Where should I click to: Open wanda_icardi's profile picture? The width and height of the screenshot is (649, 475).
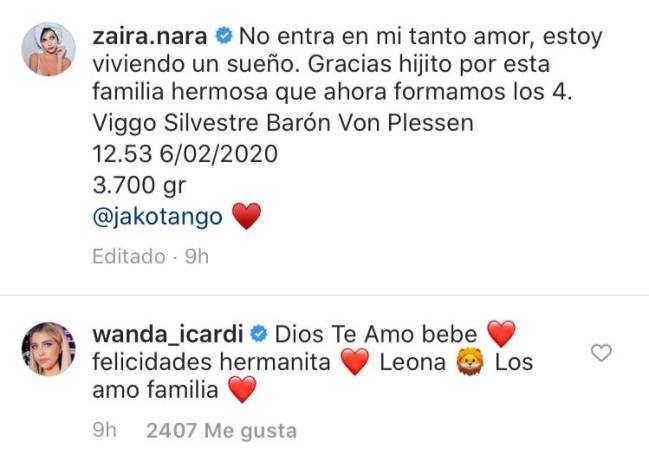[47, 349]
